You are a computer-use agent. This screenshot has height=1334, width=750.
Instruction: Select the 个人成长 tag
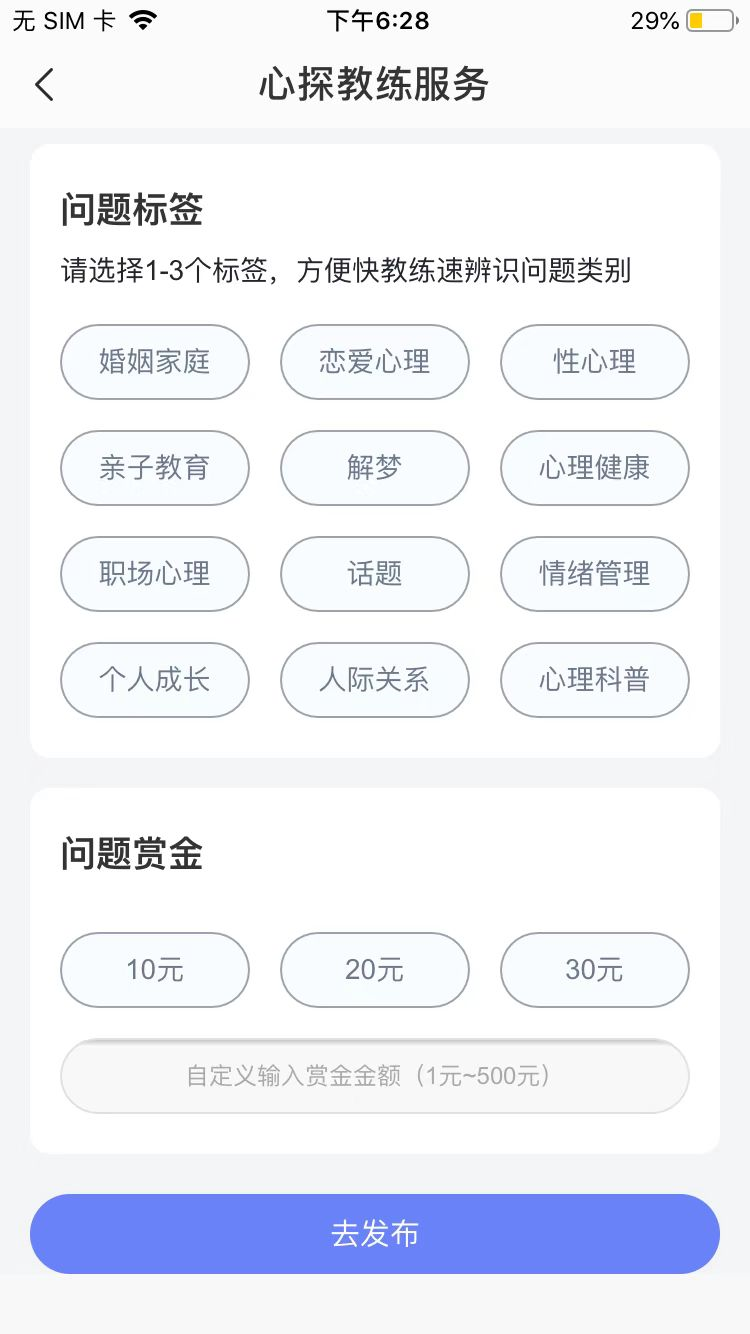pos(155,680)
